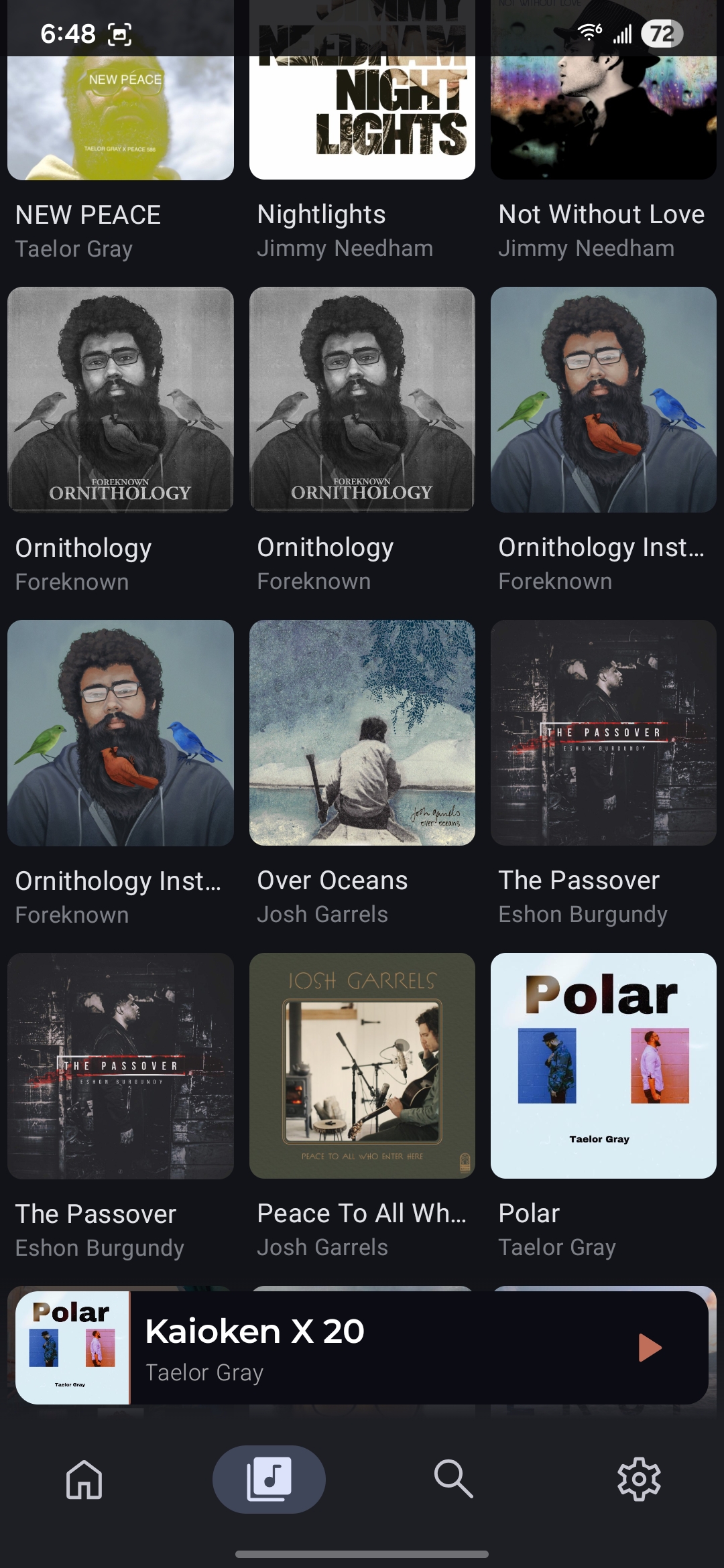Image resolution: width=724 pixels, height=1568 pixels.
Task: Select the Not Without Love album
Action: click(x=603, y=121)
